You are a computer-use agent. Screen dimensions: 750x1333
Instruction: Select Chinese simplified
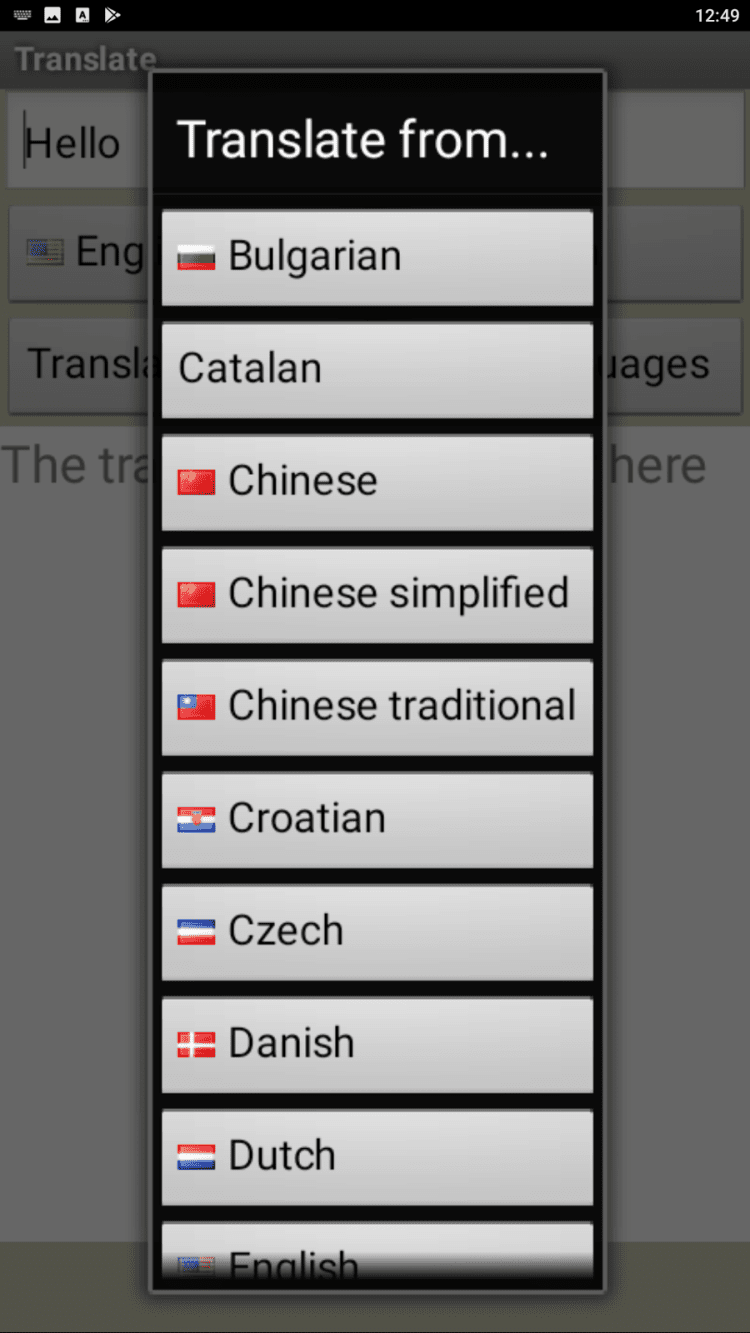click(377, 594)
